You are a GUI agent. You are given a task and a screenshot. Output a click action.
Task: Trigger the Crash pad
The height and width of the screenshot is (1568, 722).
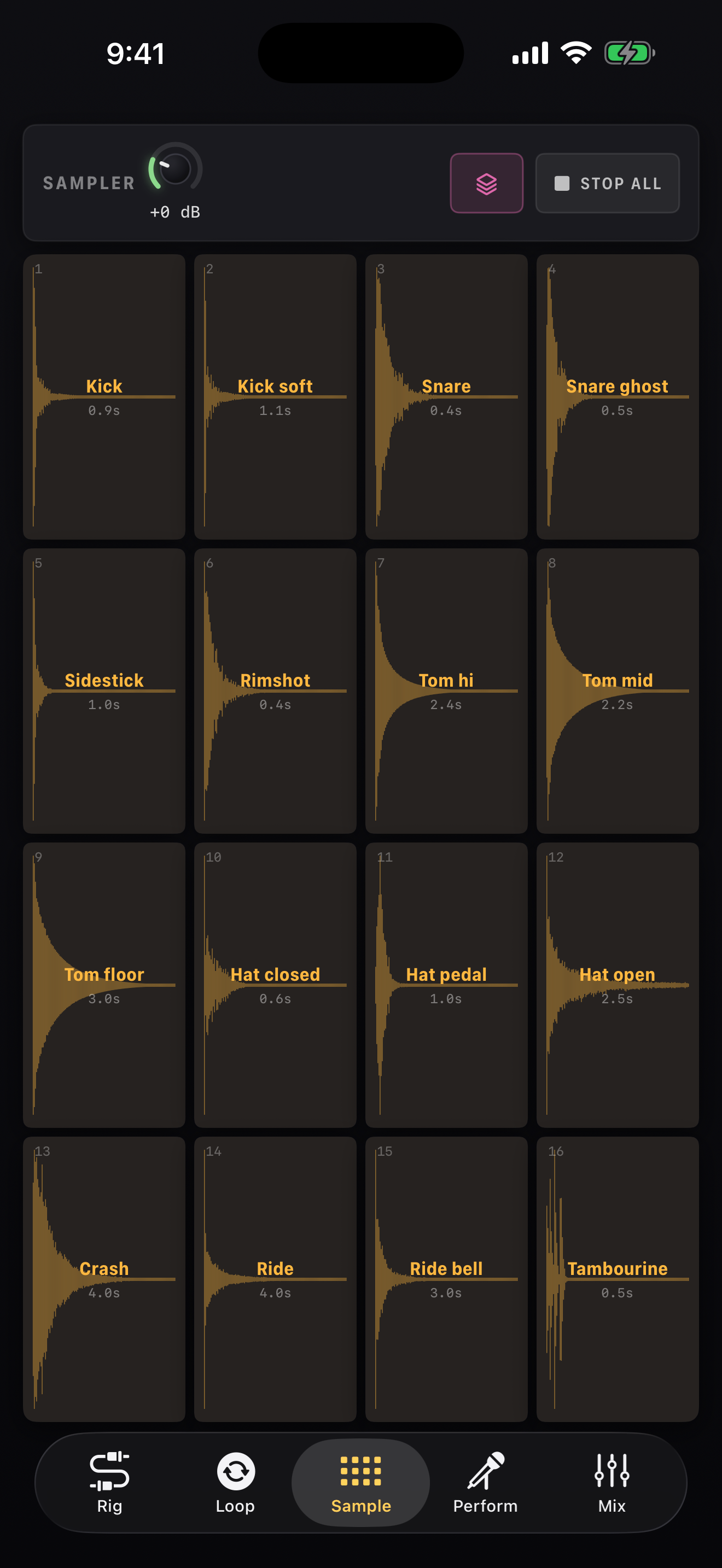(x=104, y=1279)
